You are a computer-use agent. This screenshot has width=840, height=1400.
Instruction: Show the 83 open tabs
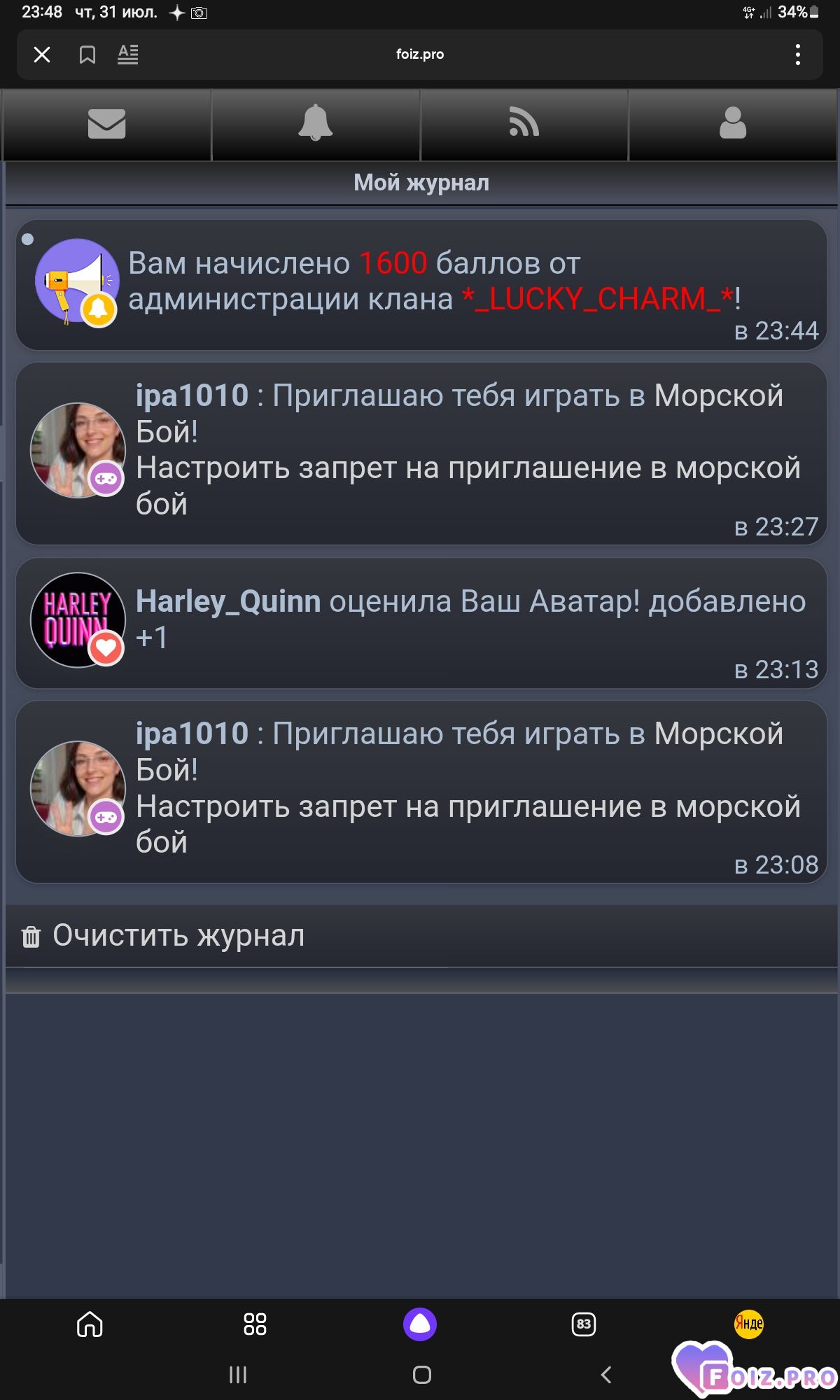(x=584, y=1324)
